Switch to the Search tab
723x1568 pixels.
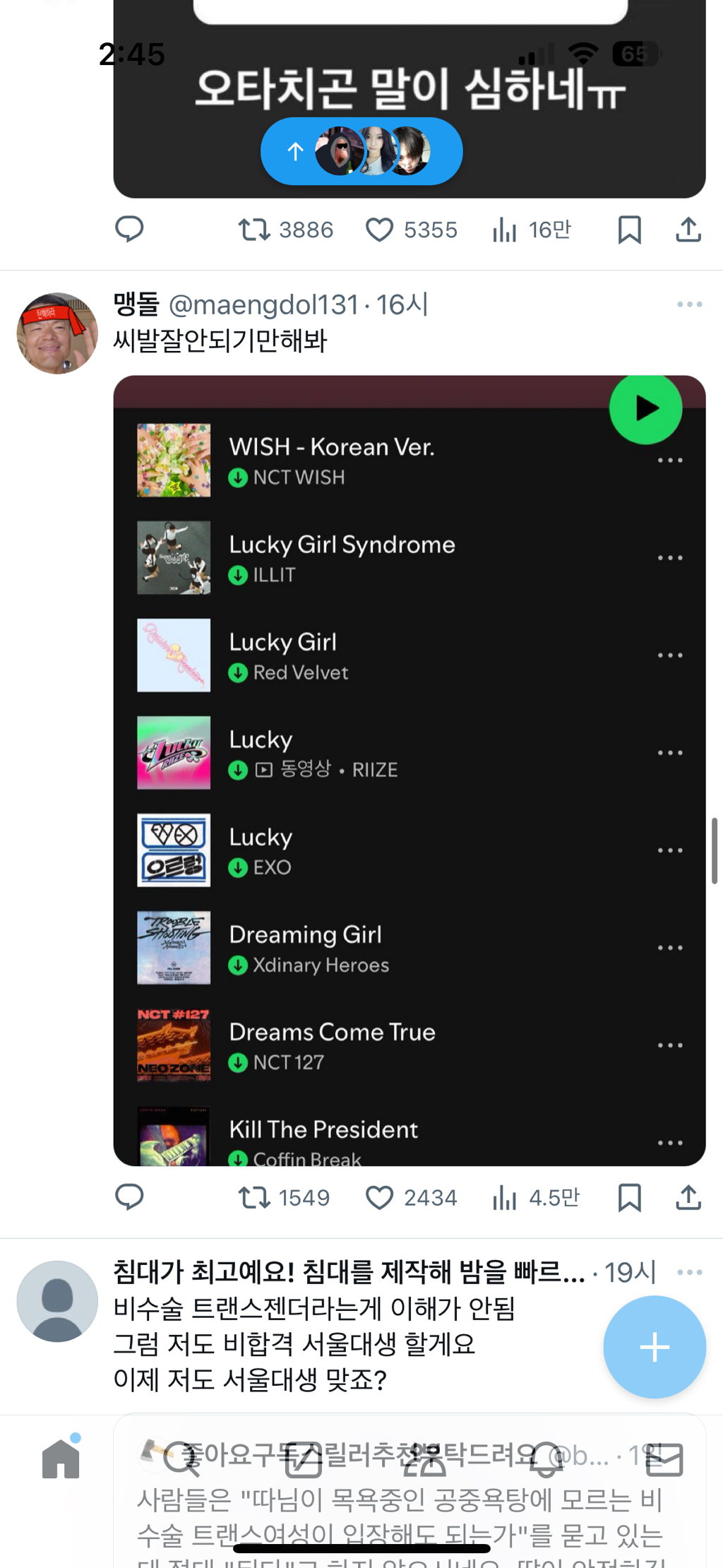181,1459
